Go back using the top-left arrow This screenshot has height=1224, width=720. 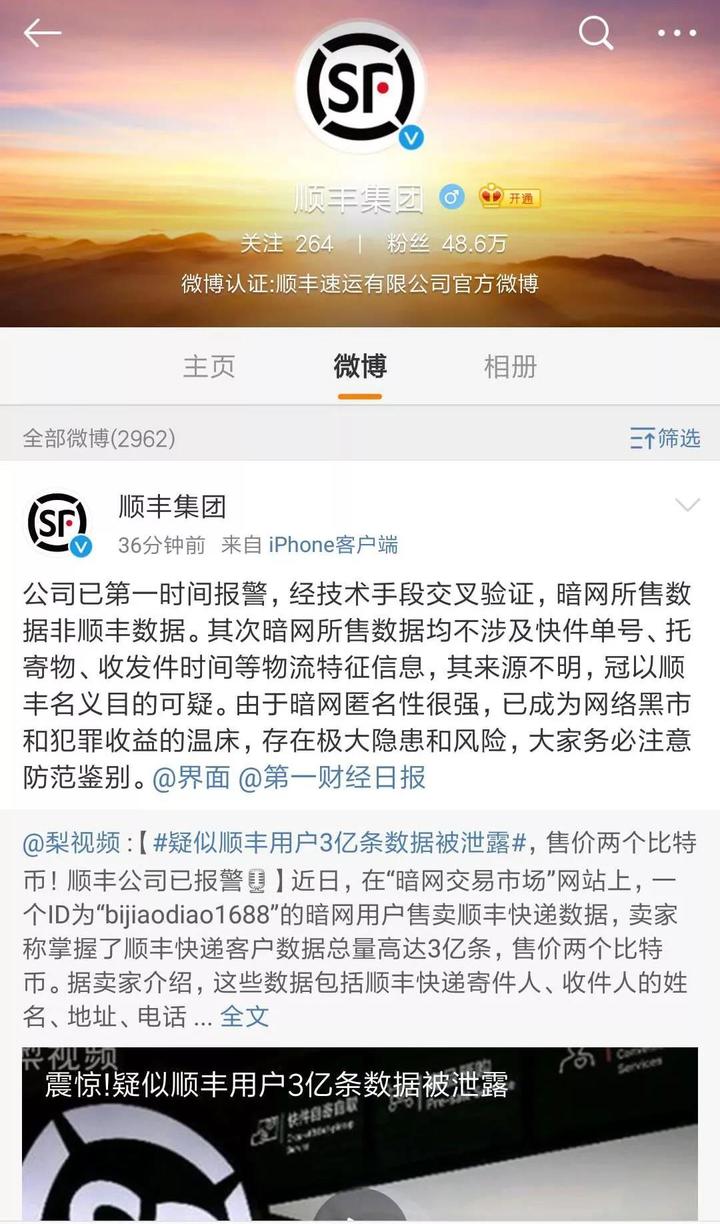pyautogui.click(x=42, y=33)
